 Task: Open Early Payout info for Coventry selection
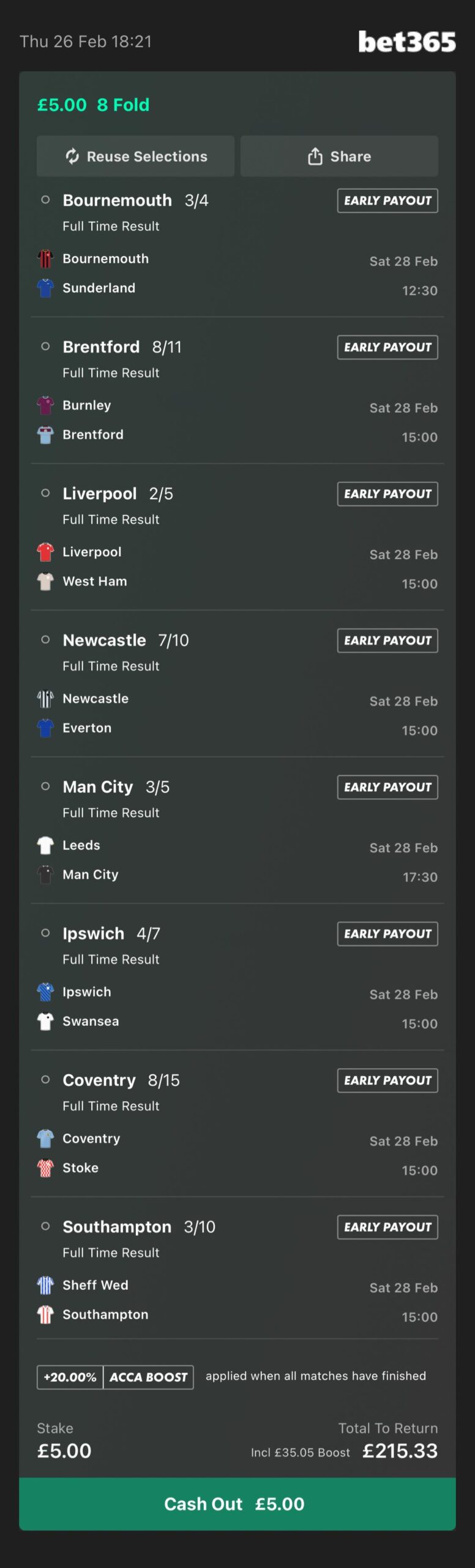click(387, 1080)
